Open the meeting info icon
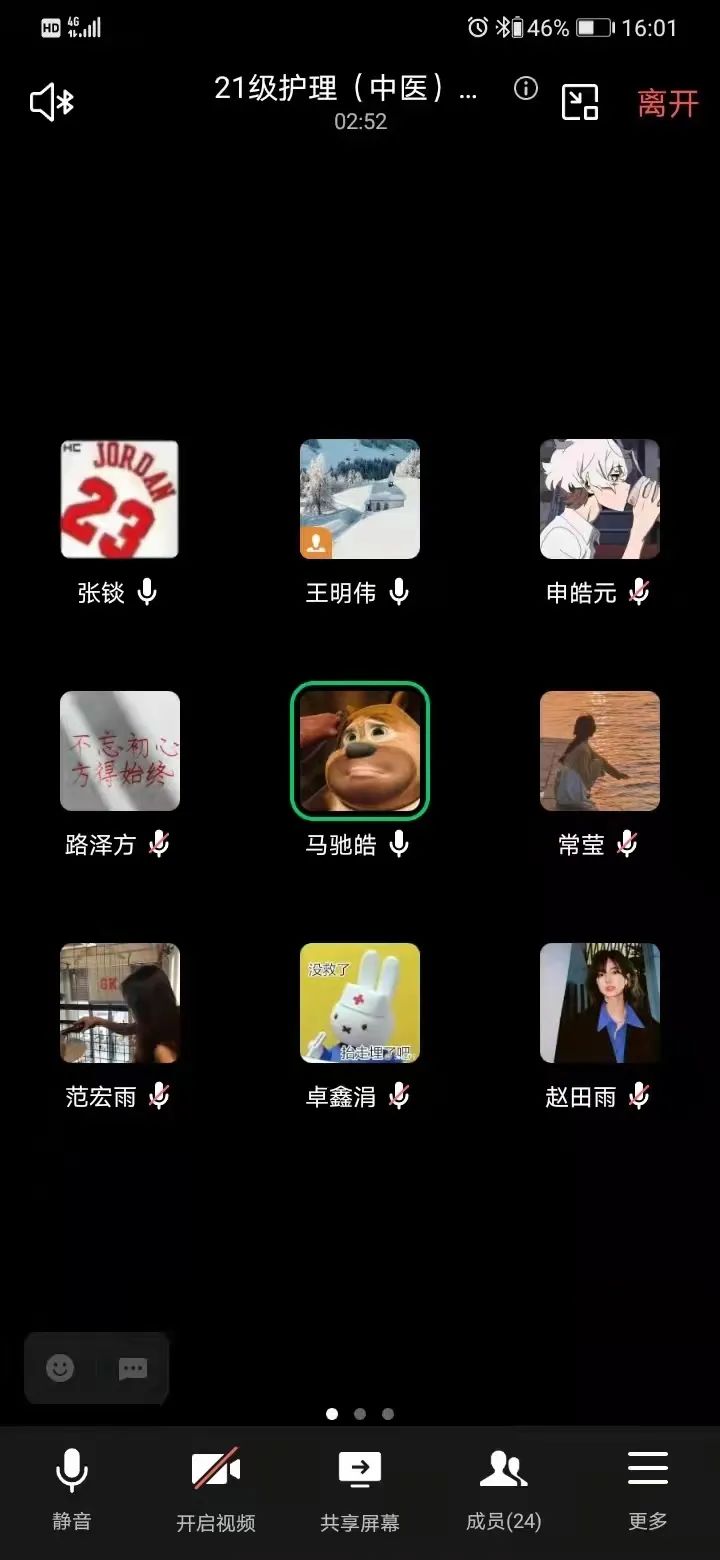The width and height of the screenshot is (720, 1560). pos(526,89)
